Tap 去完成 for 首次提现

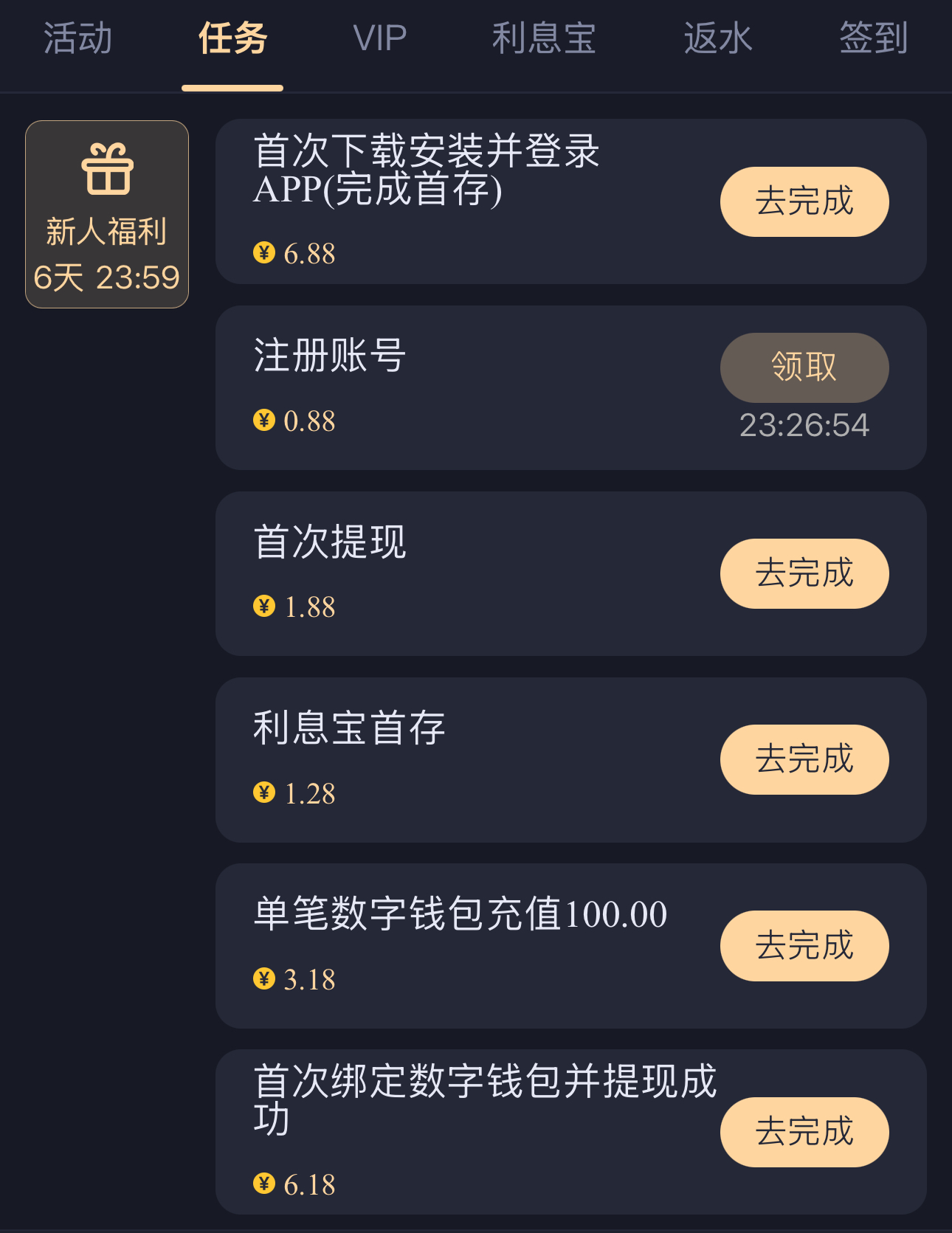[x=804, y=573]
